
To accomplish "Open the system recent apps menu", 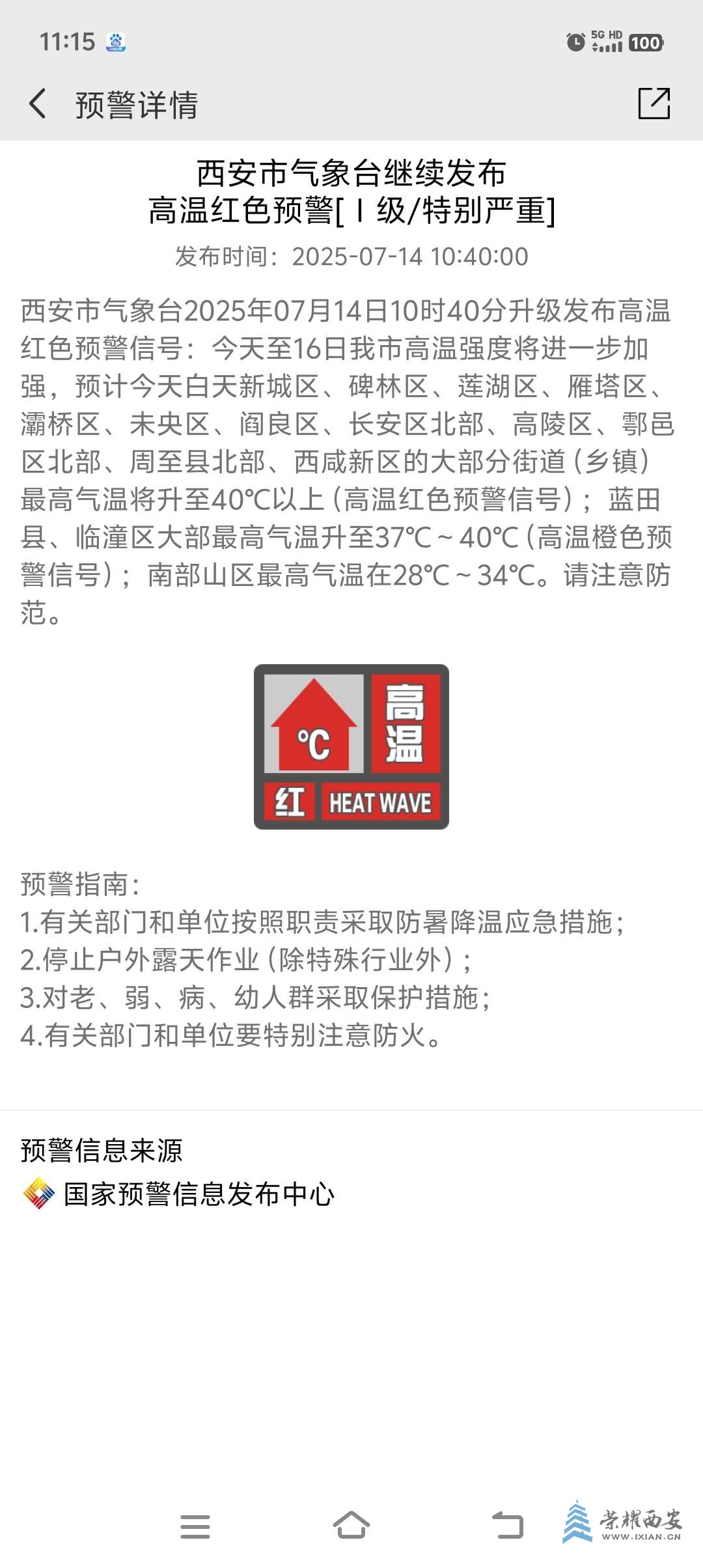I will click(x=195, y=1526).
